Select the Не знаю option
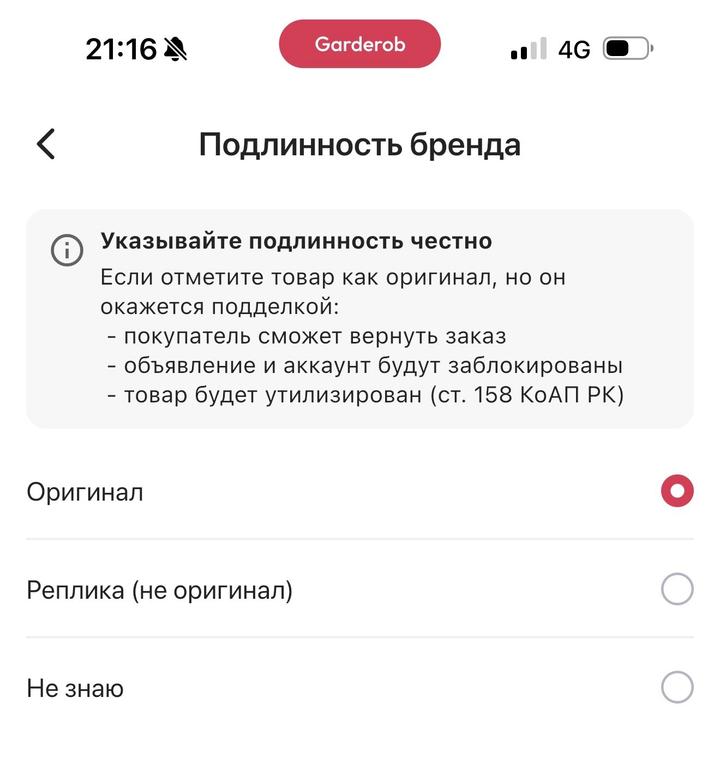Viewport: 720px width, 765px height. [677, 687]
